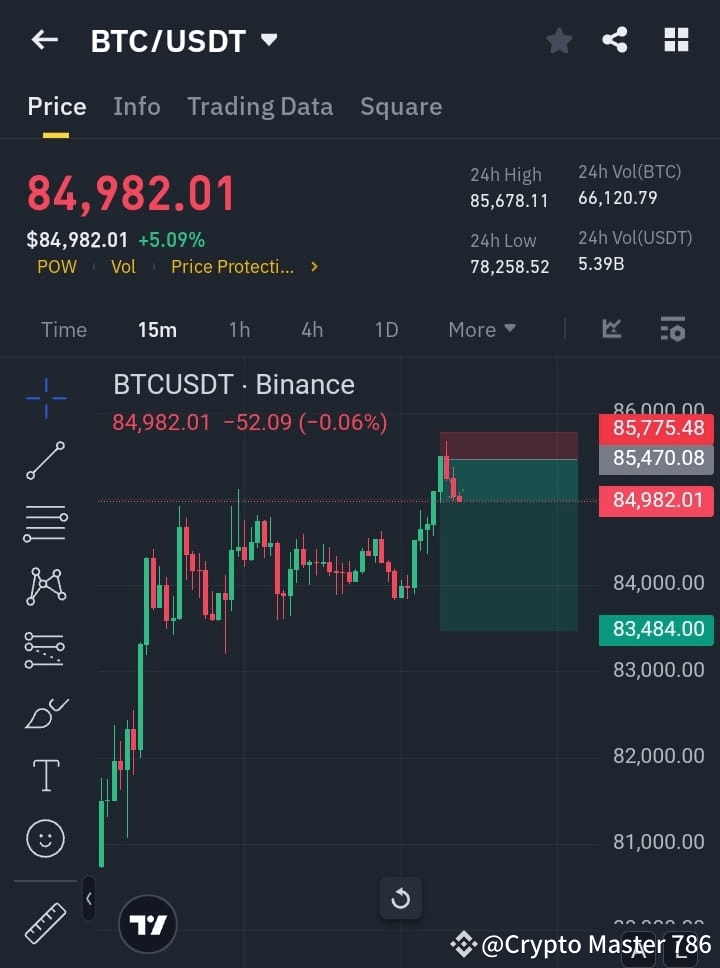Select the crosshair tool
Image resolution: width=720 pixels, height=968 pixels.
(x=45, y=398)
